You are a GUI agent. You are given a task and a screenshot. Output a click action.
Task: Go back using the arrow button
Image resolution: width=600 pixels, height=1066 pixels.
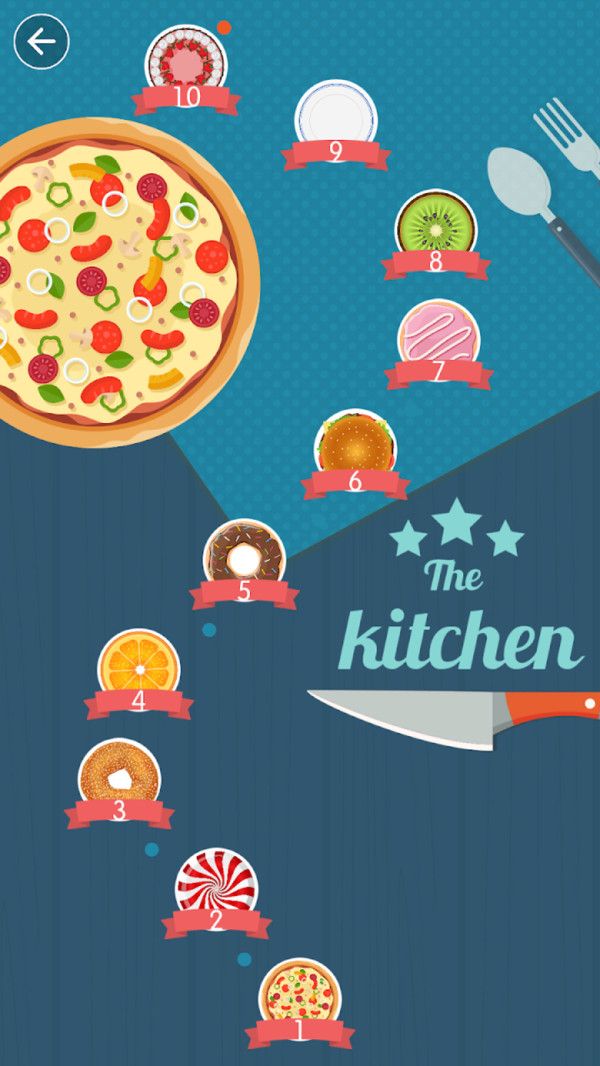click(41, 42)
